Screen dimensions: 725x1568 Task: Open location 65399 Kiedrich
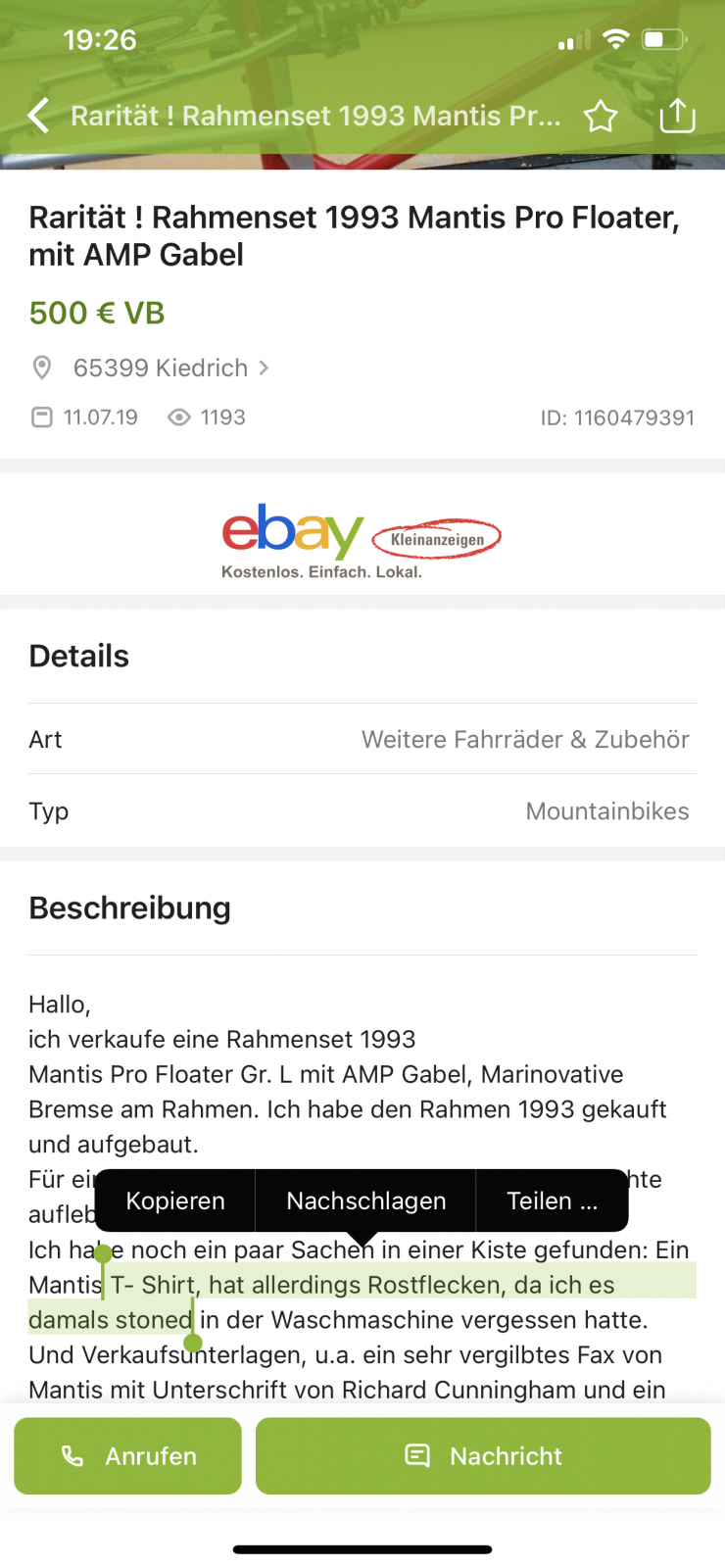pos(162,367)
